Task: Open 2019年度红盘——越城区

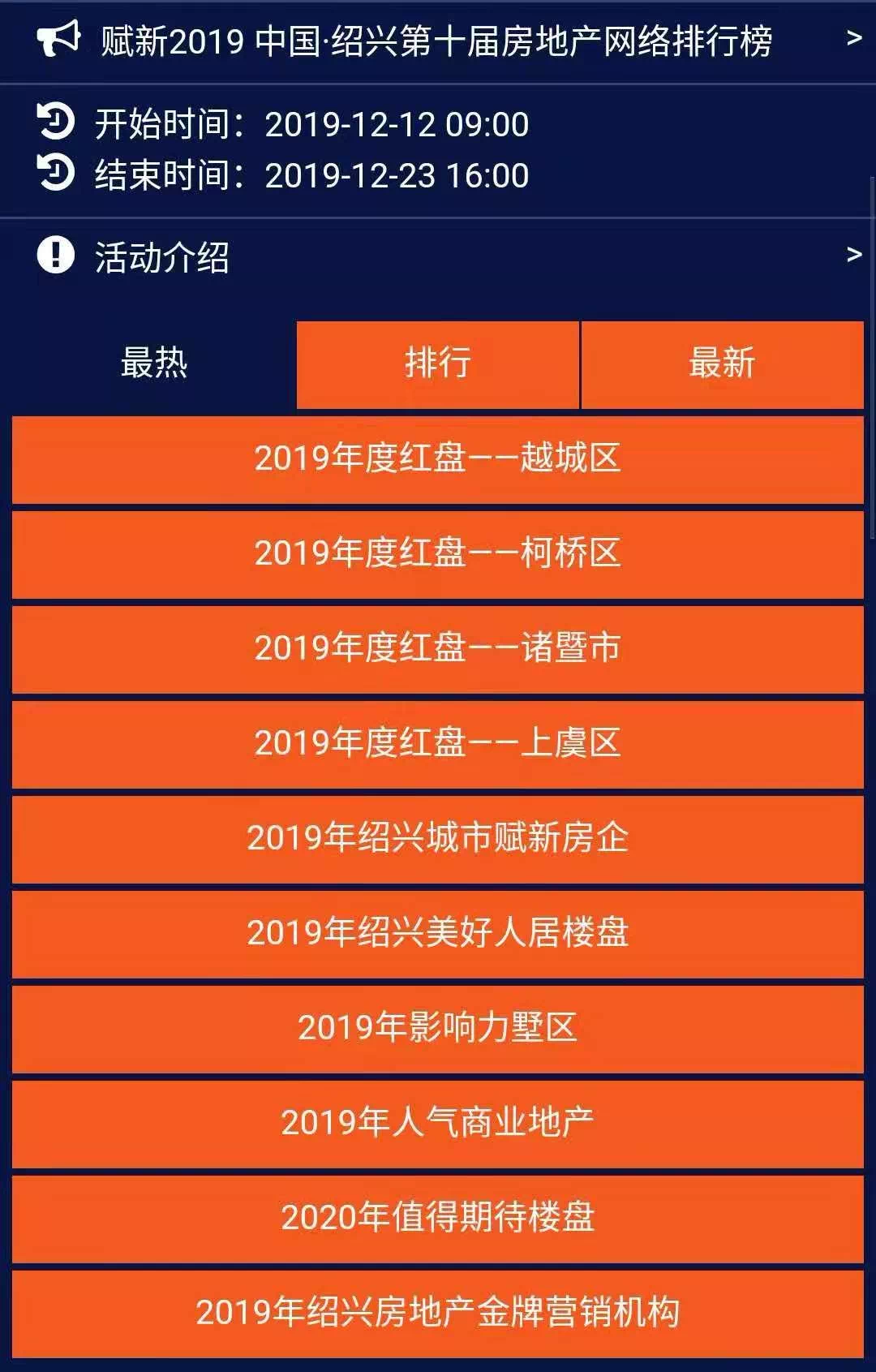Action: coord(438,459)
